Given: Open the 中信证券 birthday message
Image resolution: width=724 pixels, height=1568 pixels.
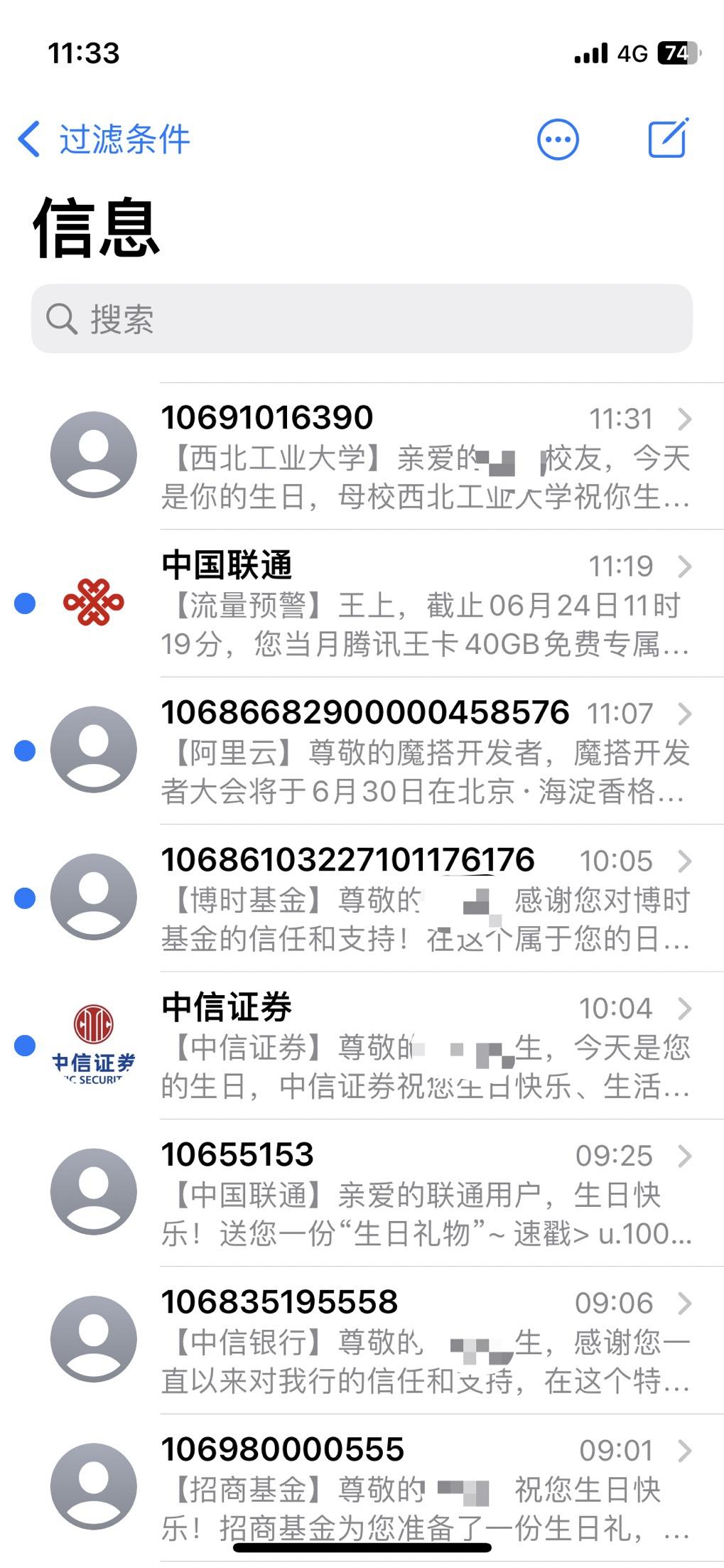Looking at the screenshot, I should [425, 1046].
